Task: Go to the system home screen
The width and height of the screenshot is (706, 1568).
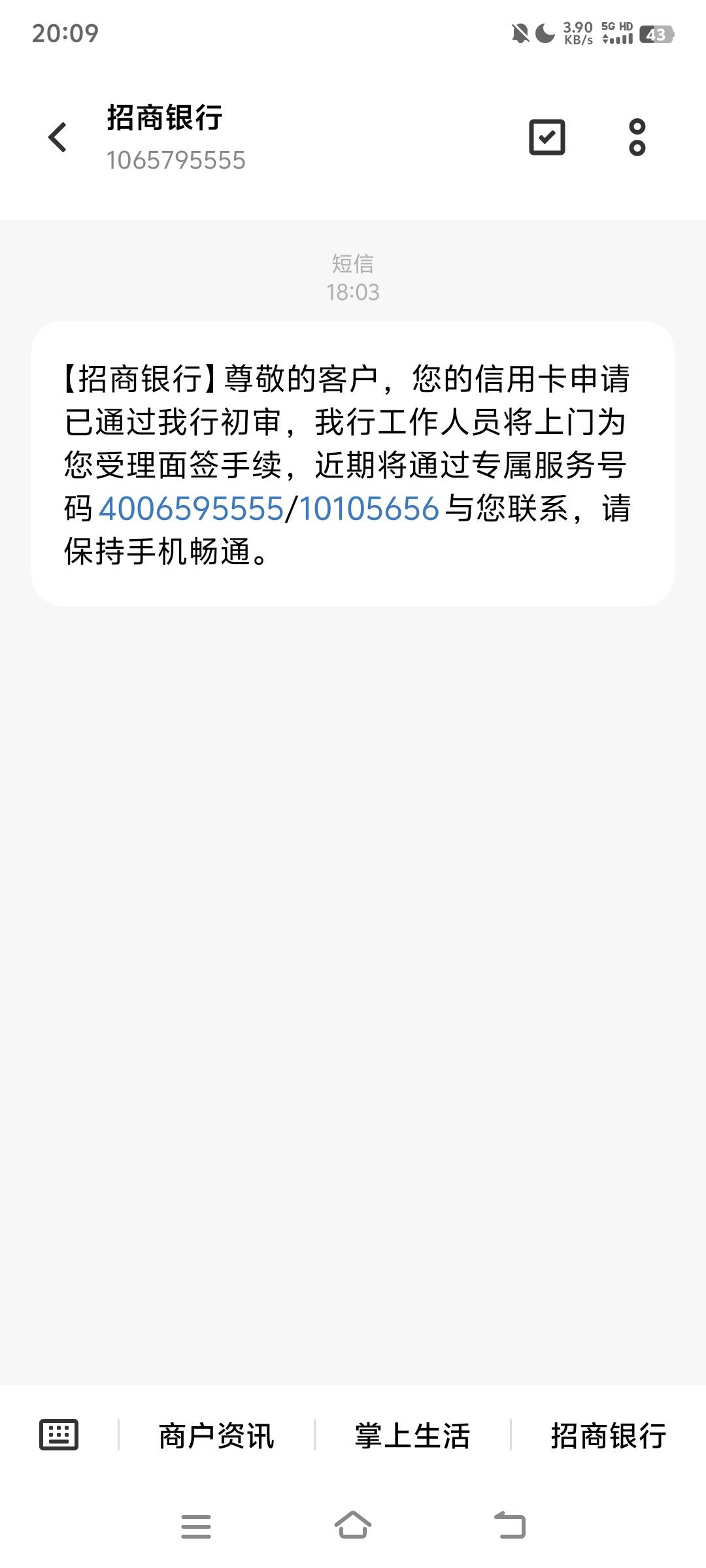Action: [353, 1526]
